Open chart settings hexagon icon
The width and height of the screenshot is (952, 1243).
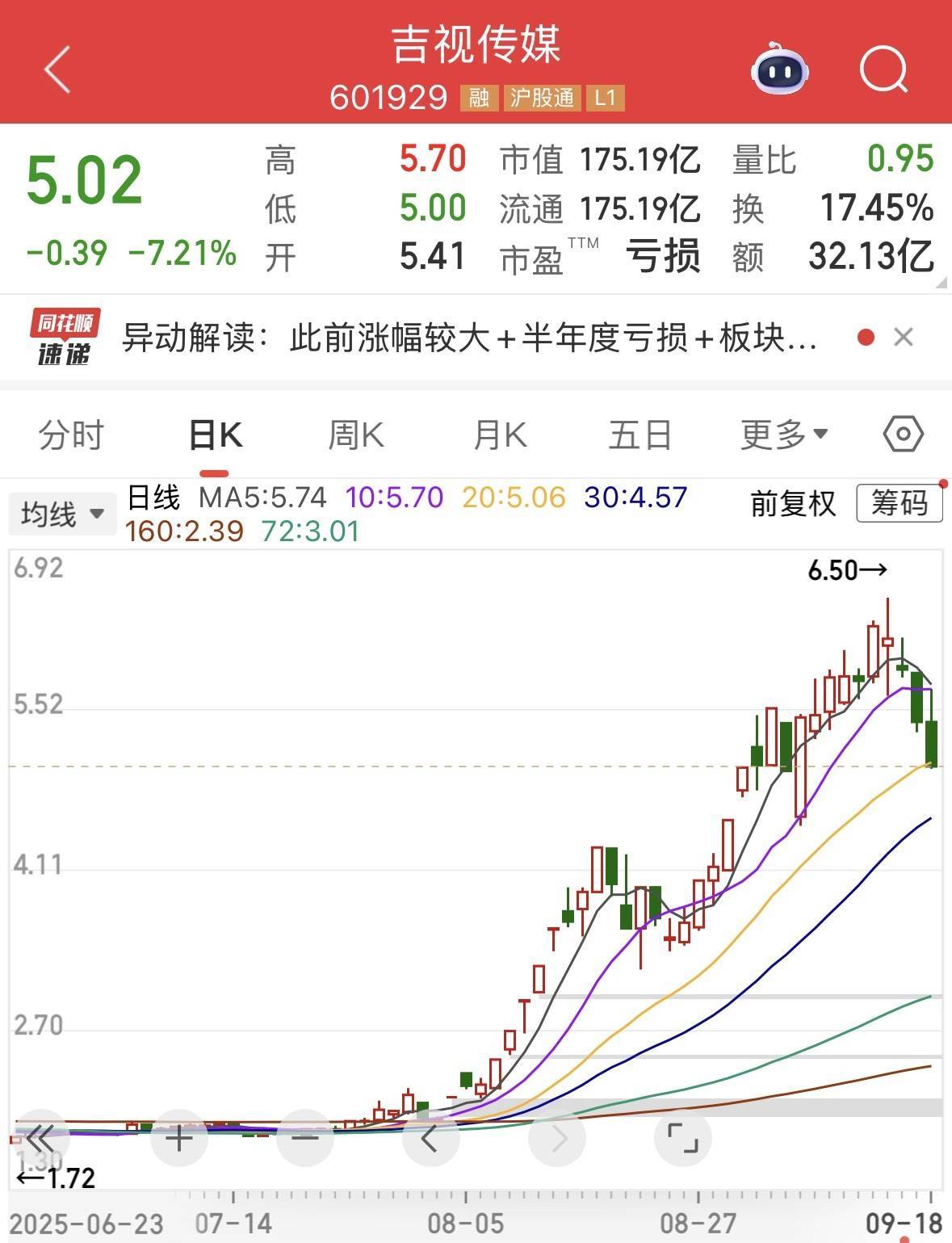click(x=903, y=435)
